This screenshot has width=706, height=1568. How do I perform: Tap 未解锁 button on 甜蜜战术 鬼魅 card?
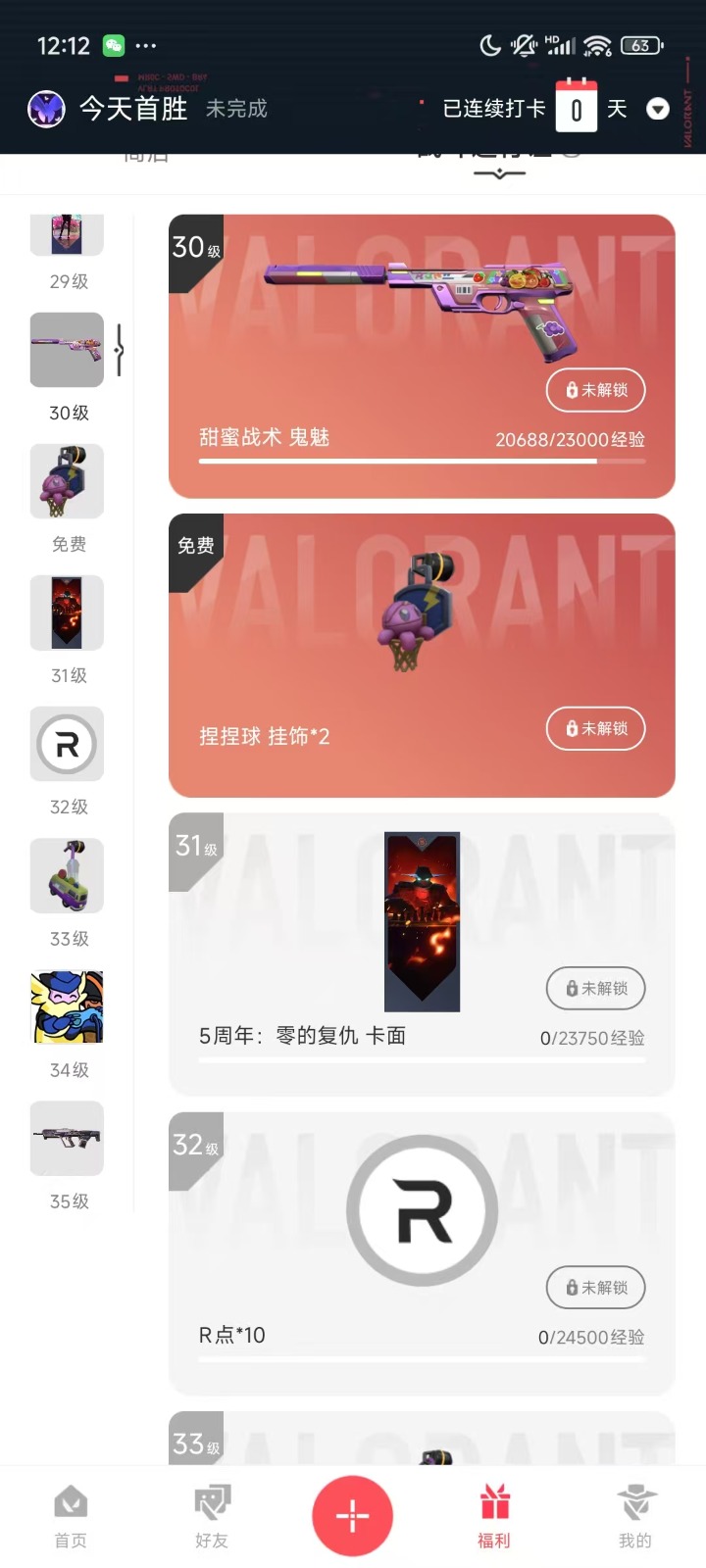click(595, 390)
